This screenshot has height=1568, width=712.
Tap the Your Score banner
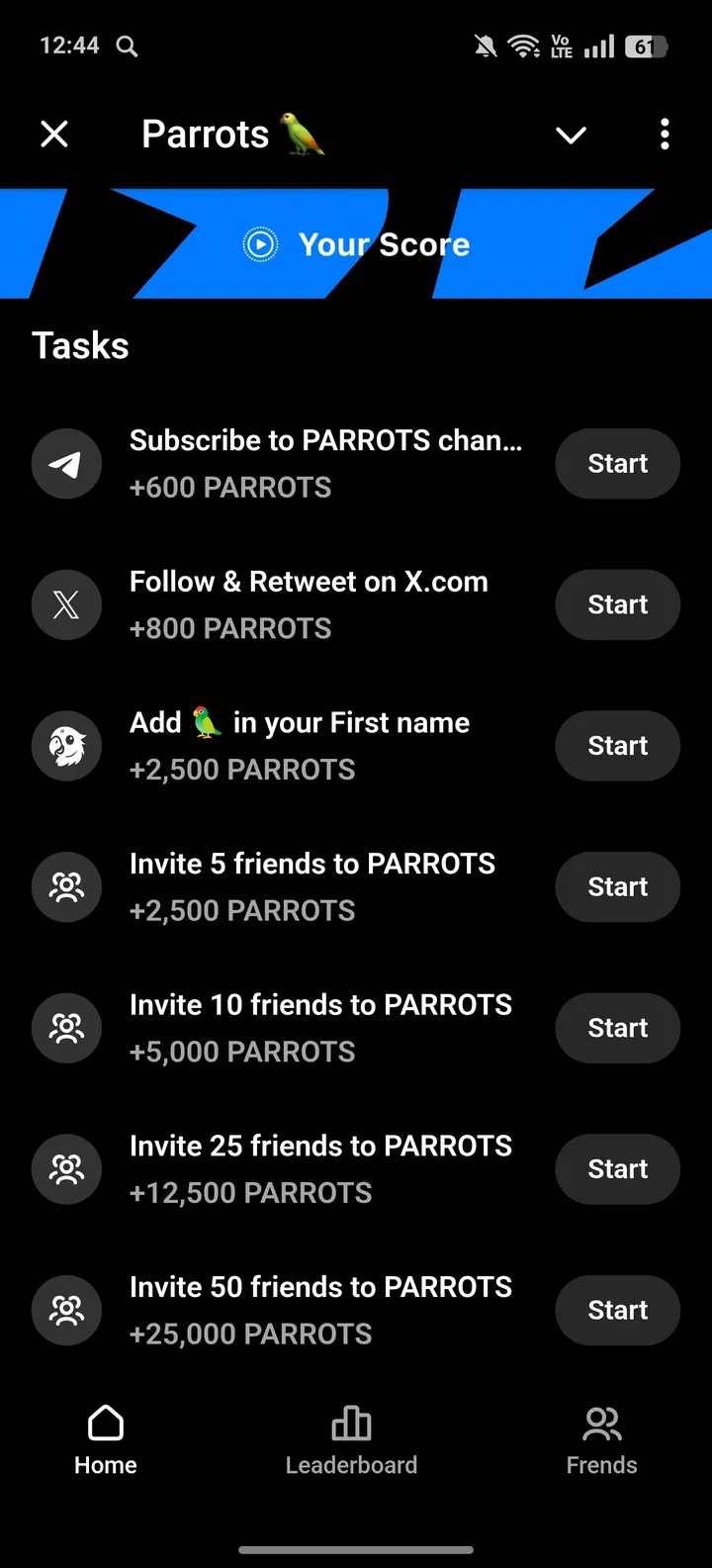(x=384, y=243)
